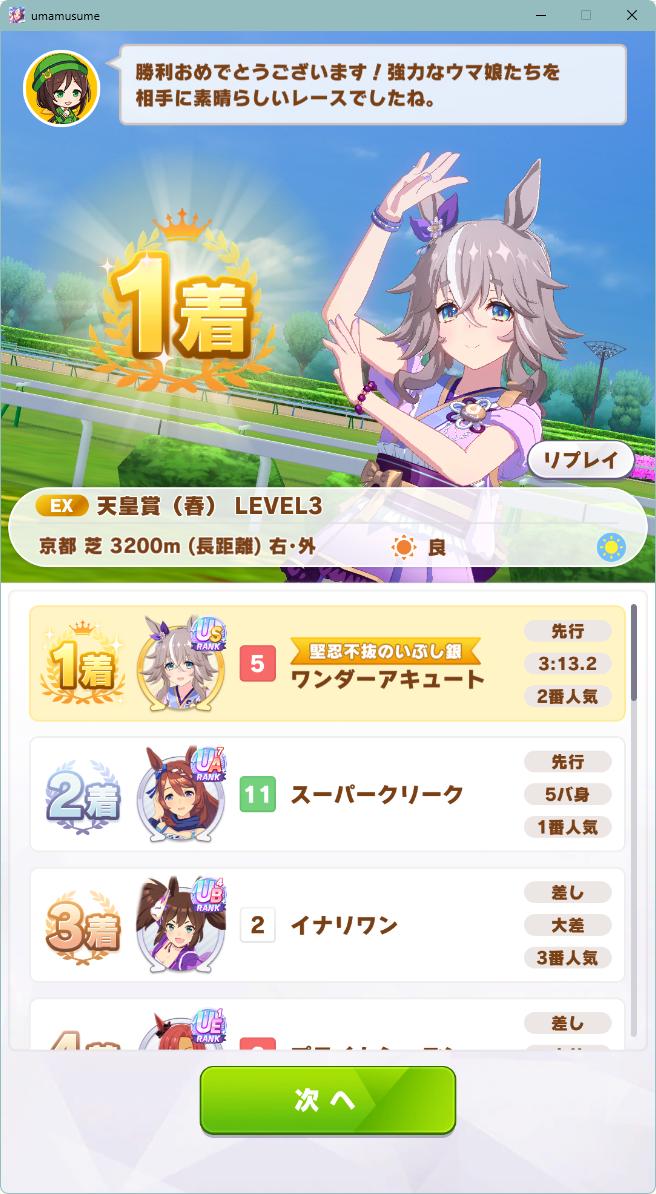
Task: Tap the 次へ (Next) button
Action: coord(327,1100)
